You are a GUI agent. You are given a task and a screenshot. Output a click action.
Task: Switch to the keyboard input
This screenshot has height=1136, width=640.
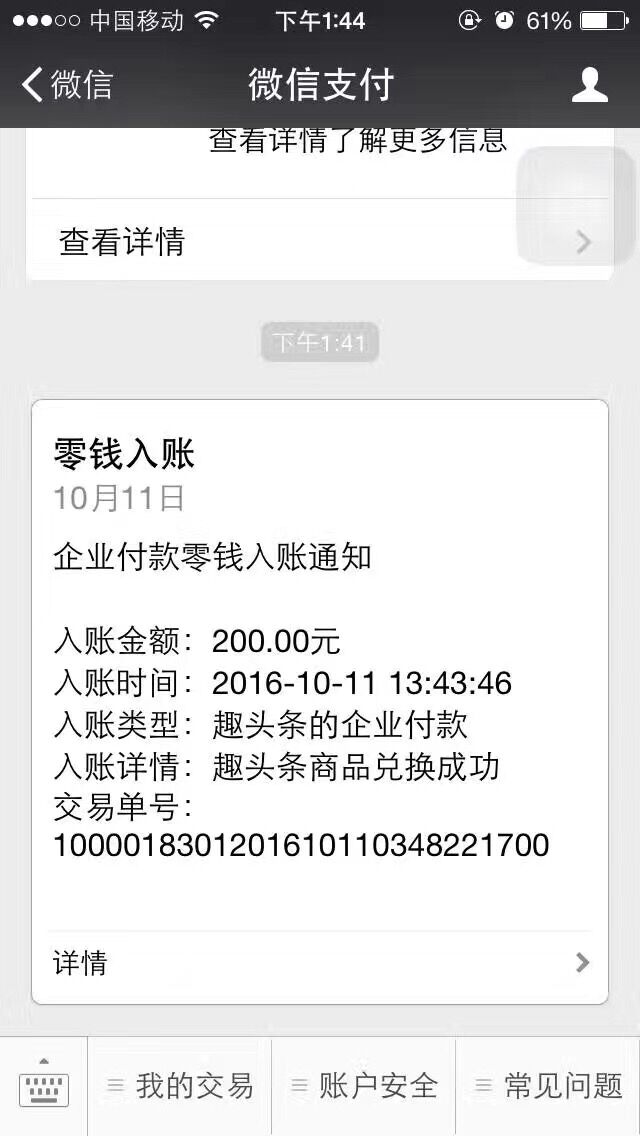tap(43, 1085)
